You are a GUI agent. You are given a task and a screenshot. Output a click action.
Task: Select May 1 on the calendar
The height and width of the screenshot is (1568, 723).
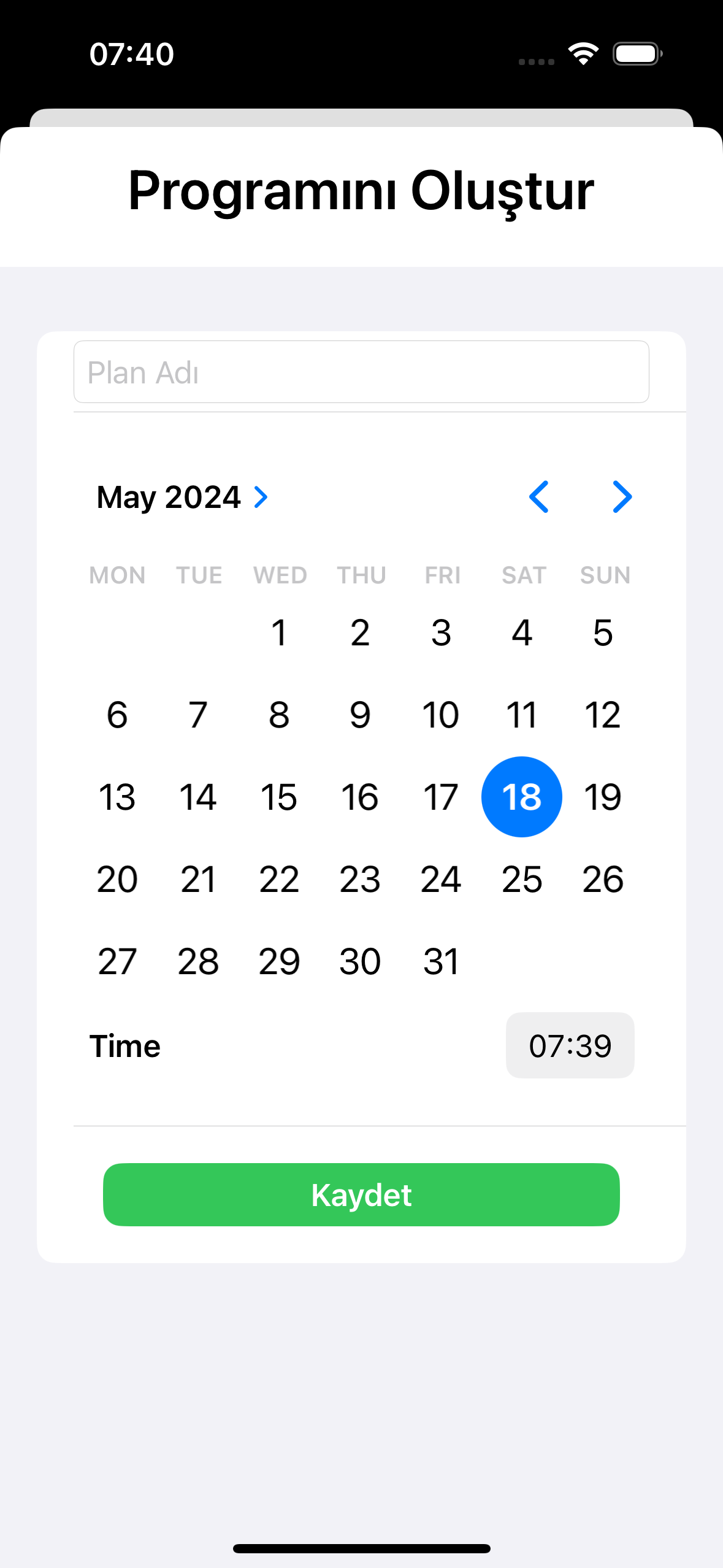(x=279, y=632)
